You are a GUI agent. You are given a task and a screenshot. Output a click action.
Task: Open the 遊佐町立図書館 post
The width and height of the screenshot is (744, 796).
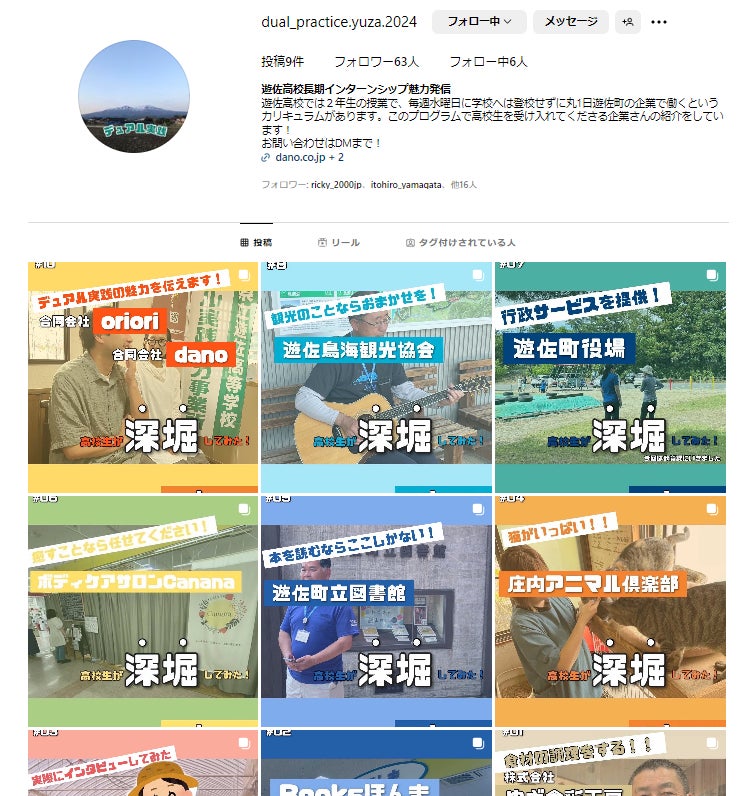point(376,610)
